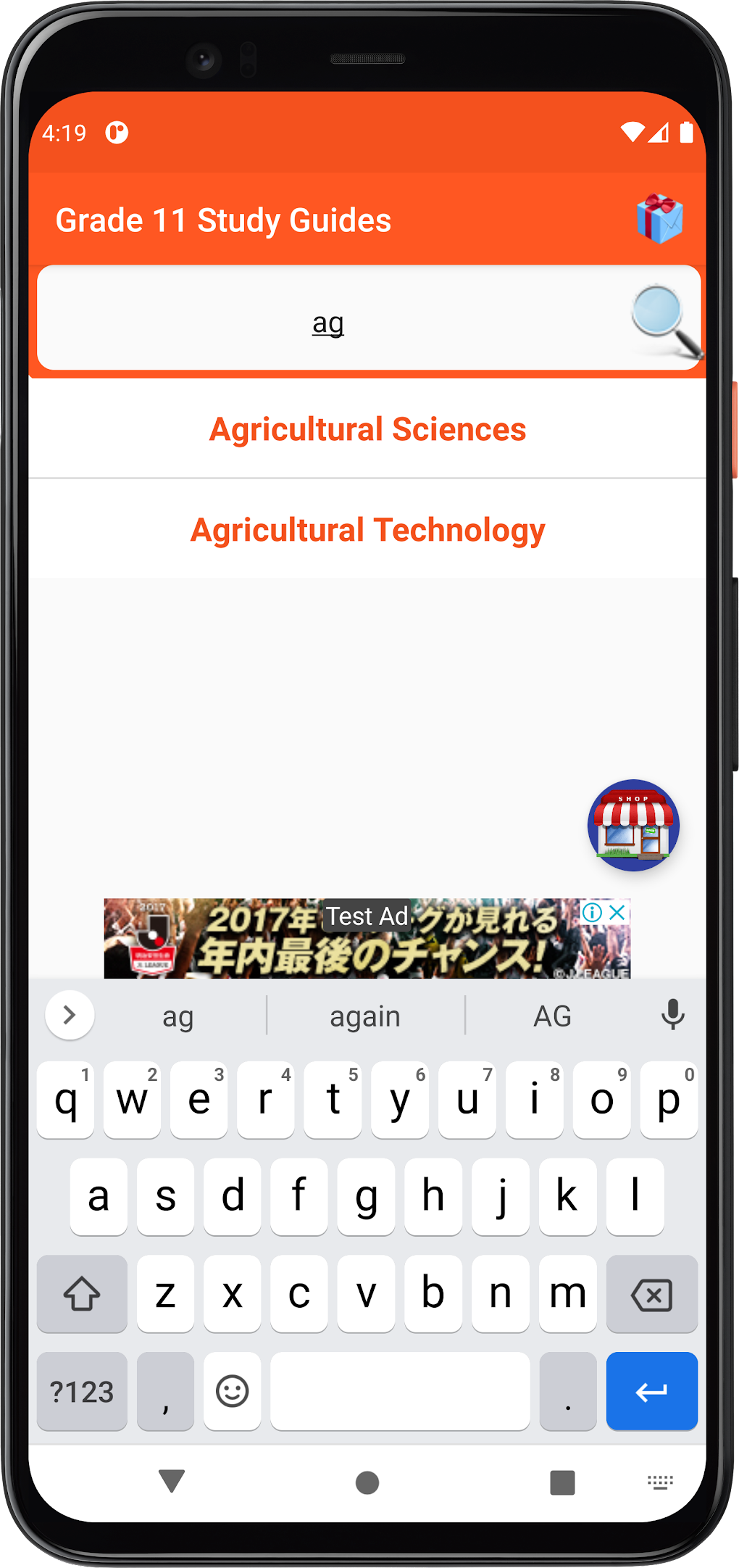The image size is (739, 1568).
Task: Tap the ad info icon on the banner
Action: tap(594, 913)
